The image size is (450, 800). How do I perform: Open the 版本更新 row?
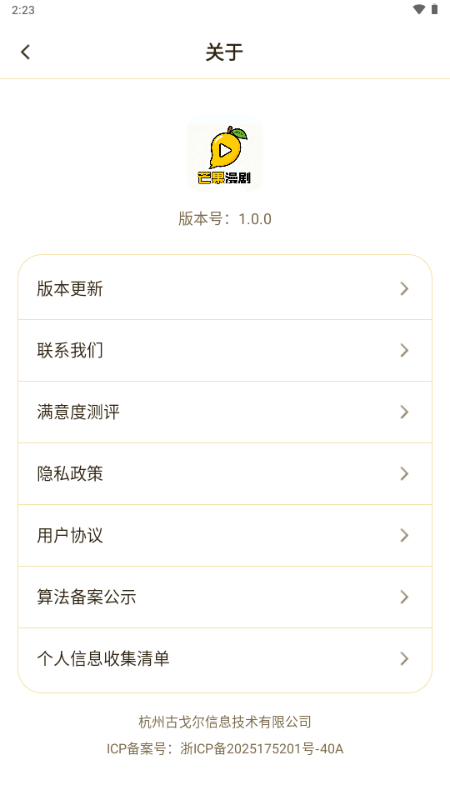tap(225, 289)
